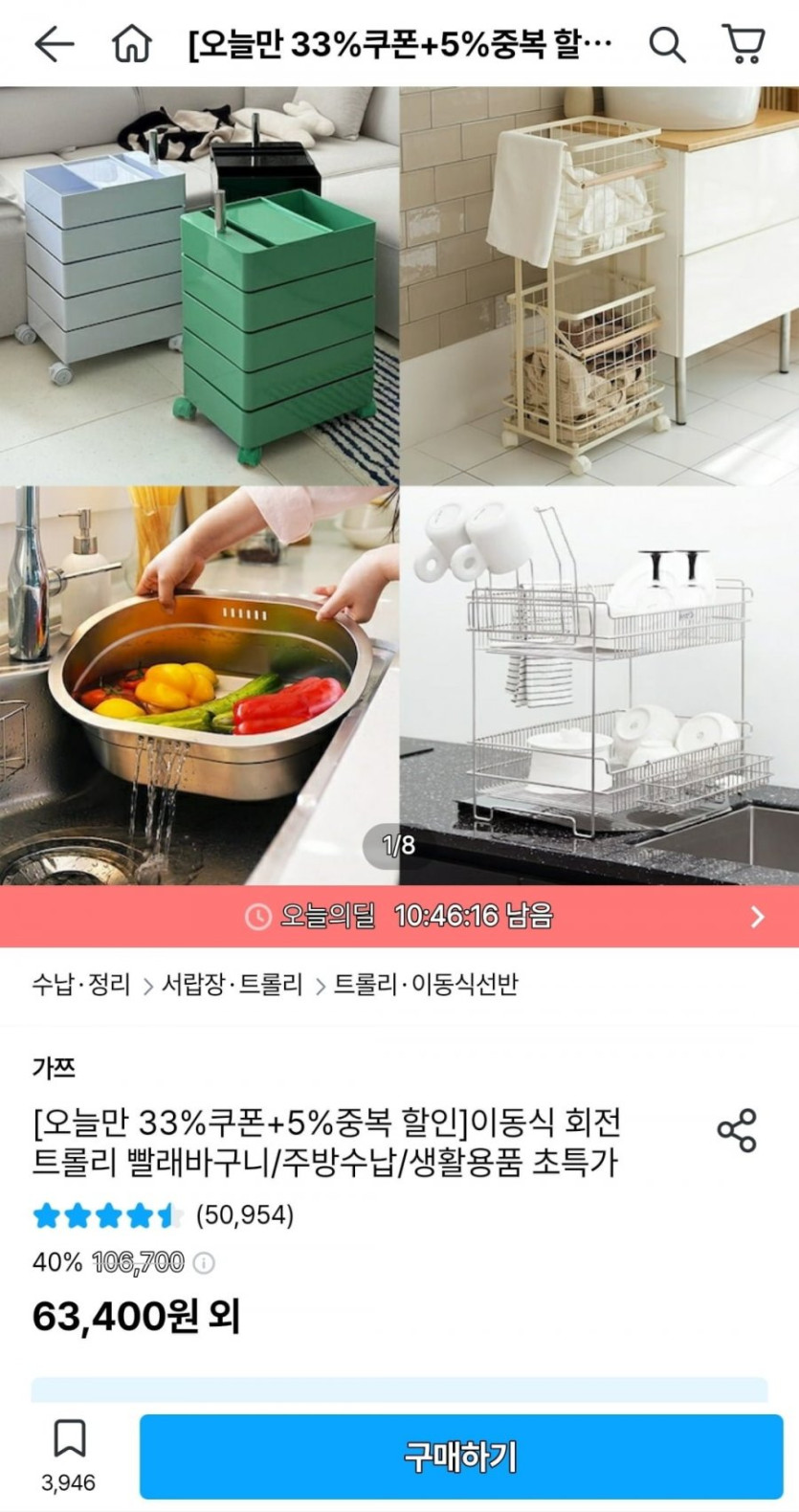This screenshot has height=1512, width=799.
Task: Open the search magnifier icon
Action: point(667,44)
